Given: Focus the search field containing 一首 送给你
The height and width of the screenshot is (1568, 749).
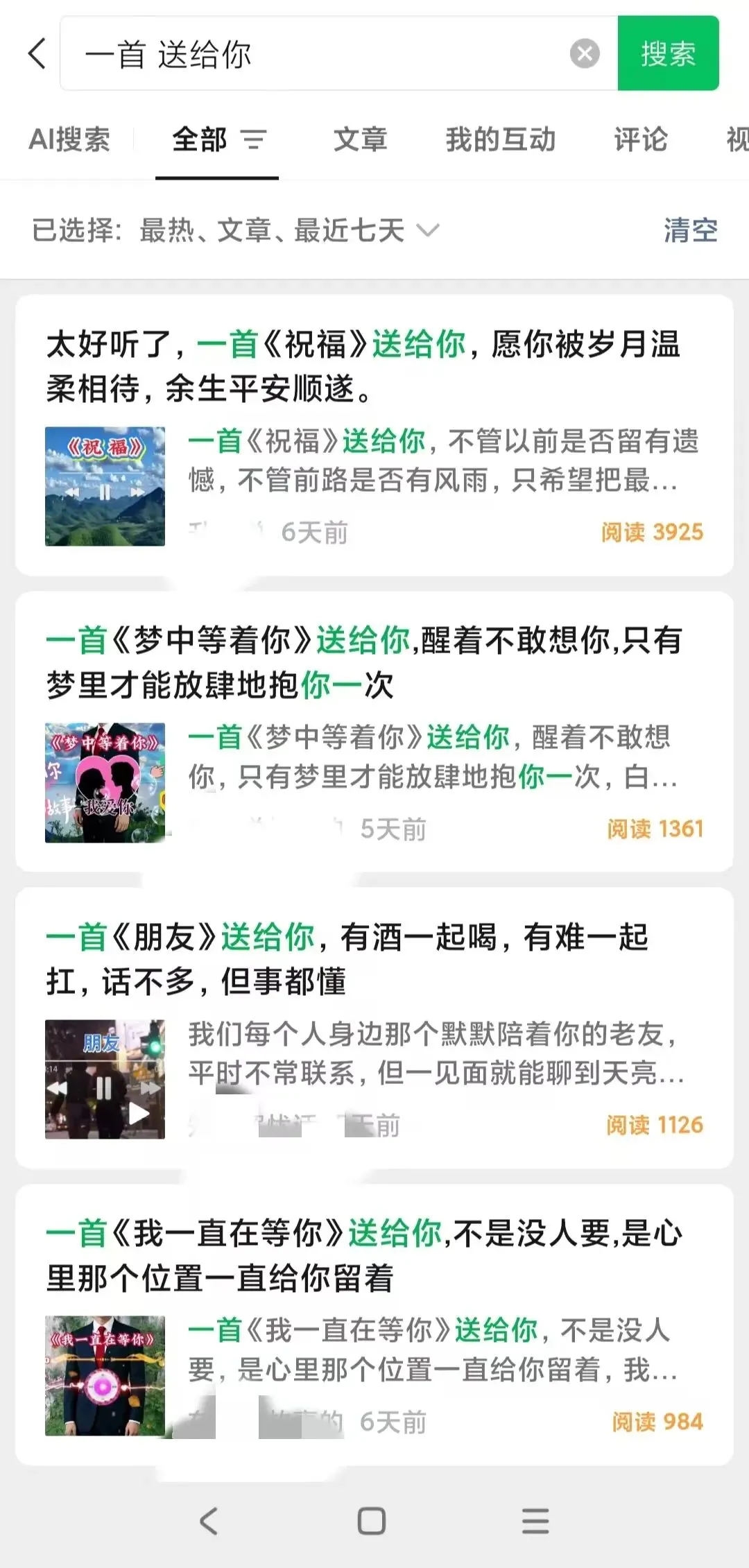Looking at the screenshot, I should tap(326, 53).
